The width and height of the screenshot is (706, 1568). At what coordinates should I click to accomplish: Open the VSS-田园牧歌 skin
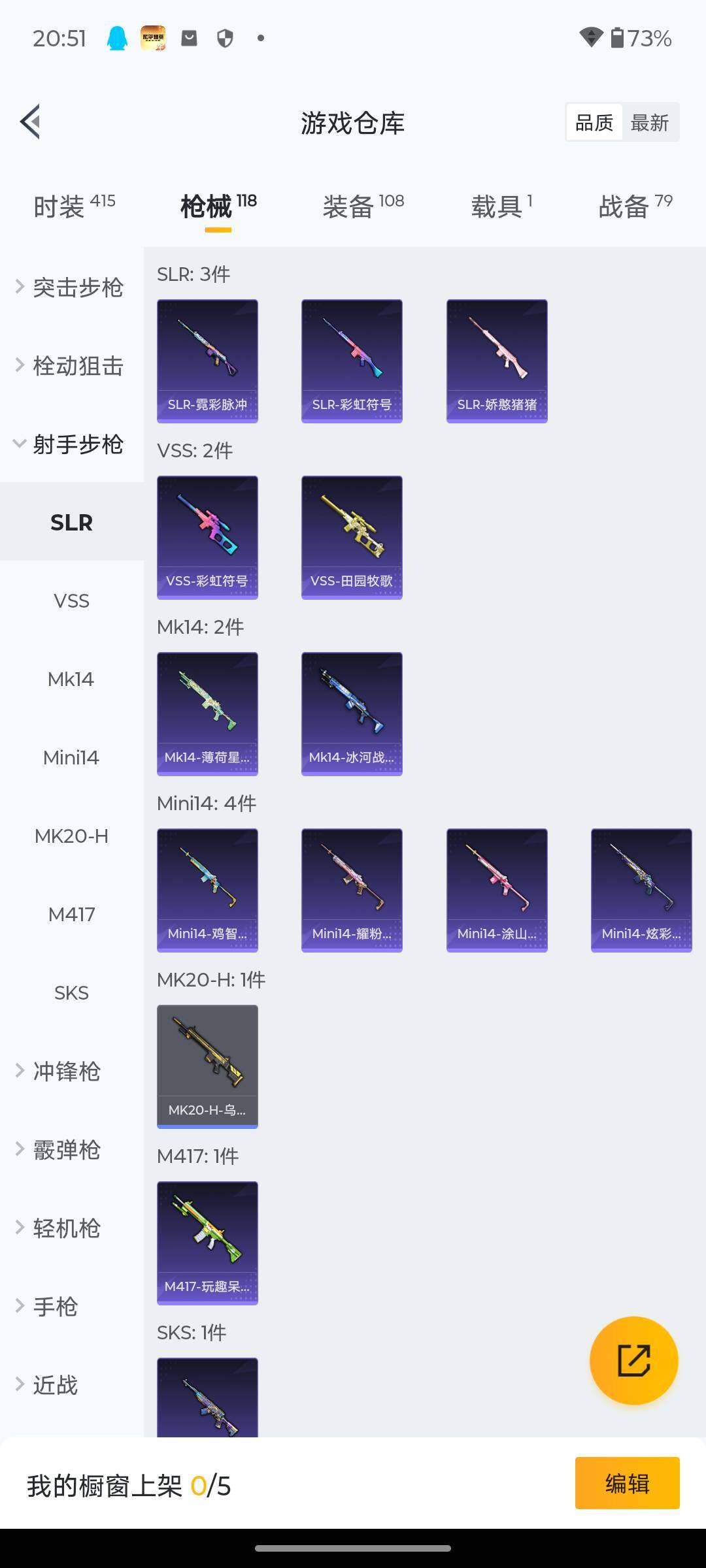point(352,537)
